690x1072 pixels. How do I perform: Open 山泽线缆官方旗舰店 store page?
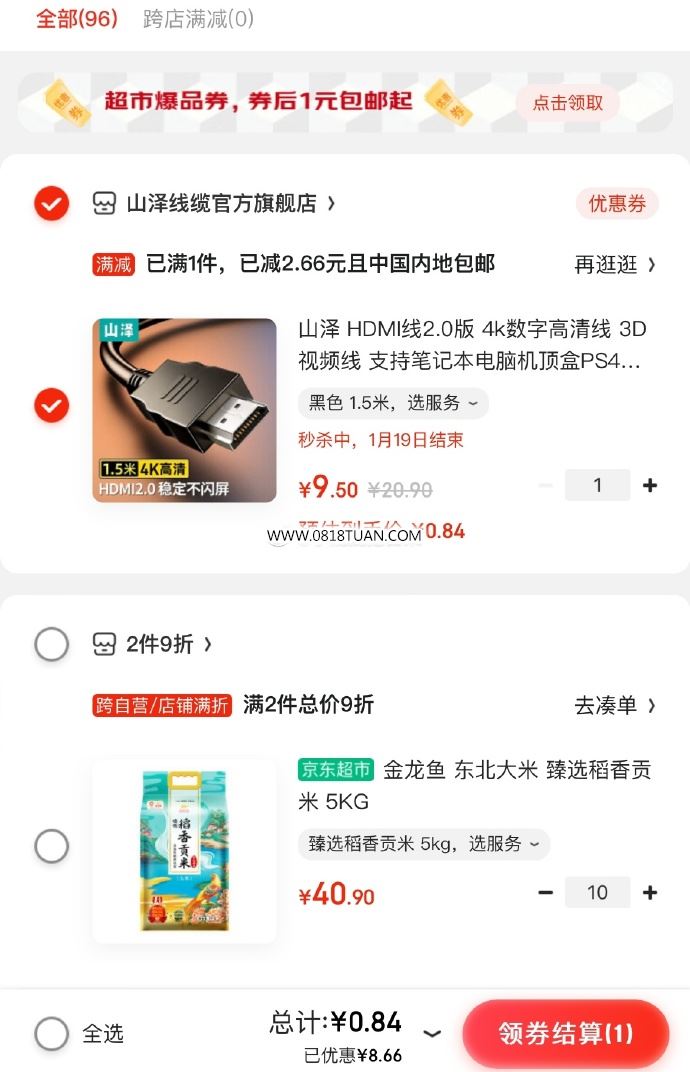tap(222, 204)
